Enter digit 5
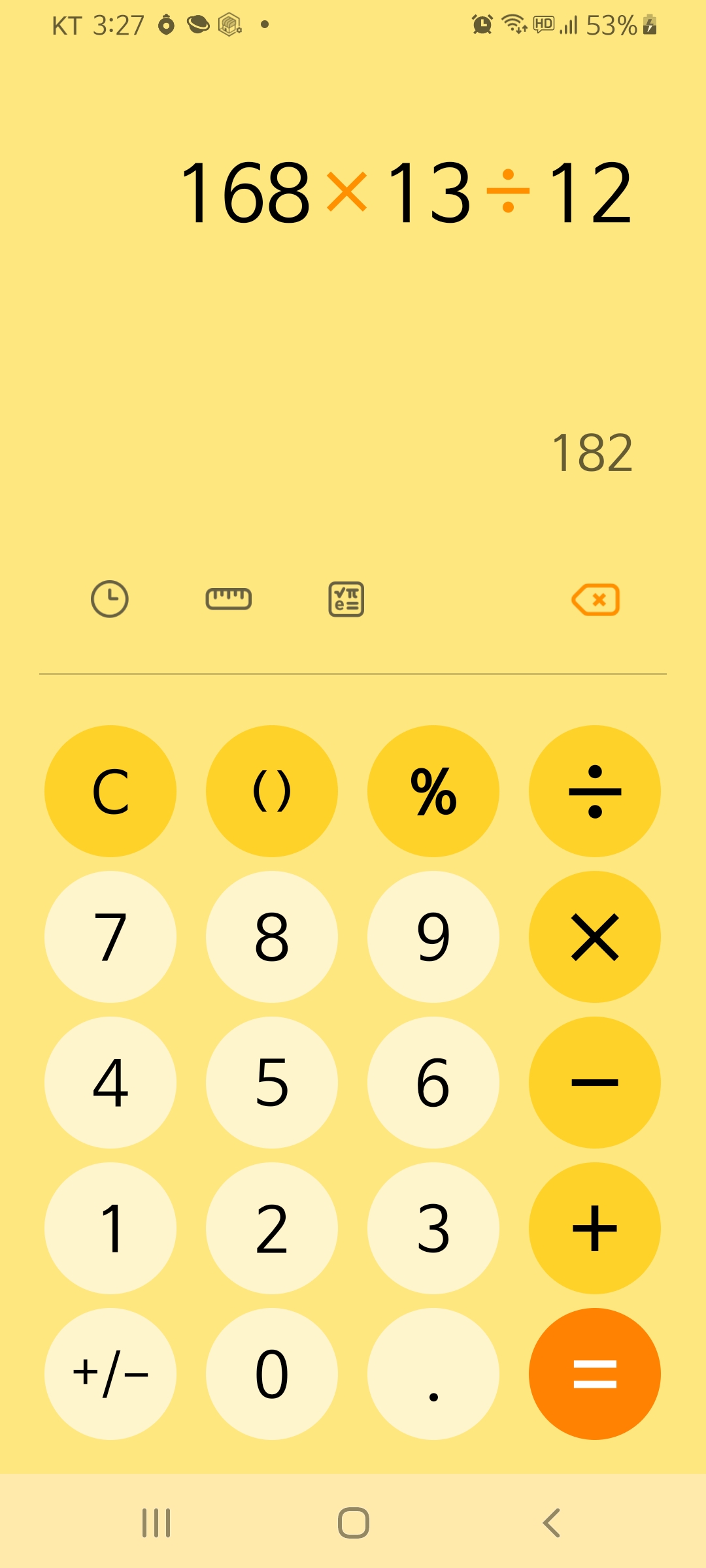This screenshot has width=706, height=1568. (x=272, y=1083)
